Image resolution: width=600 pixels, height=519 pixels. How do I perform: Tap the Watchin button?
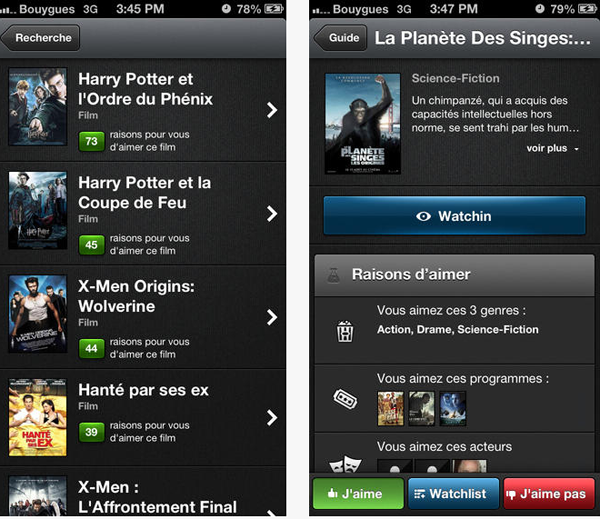tap(454, 216)
